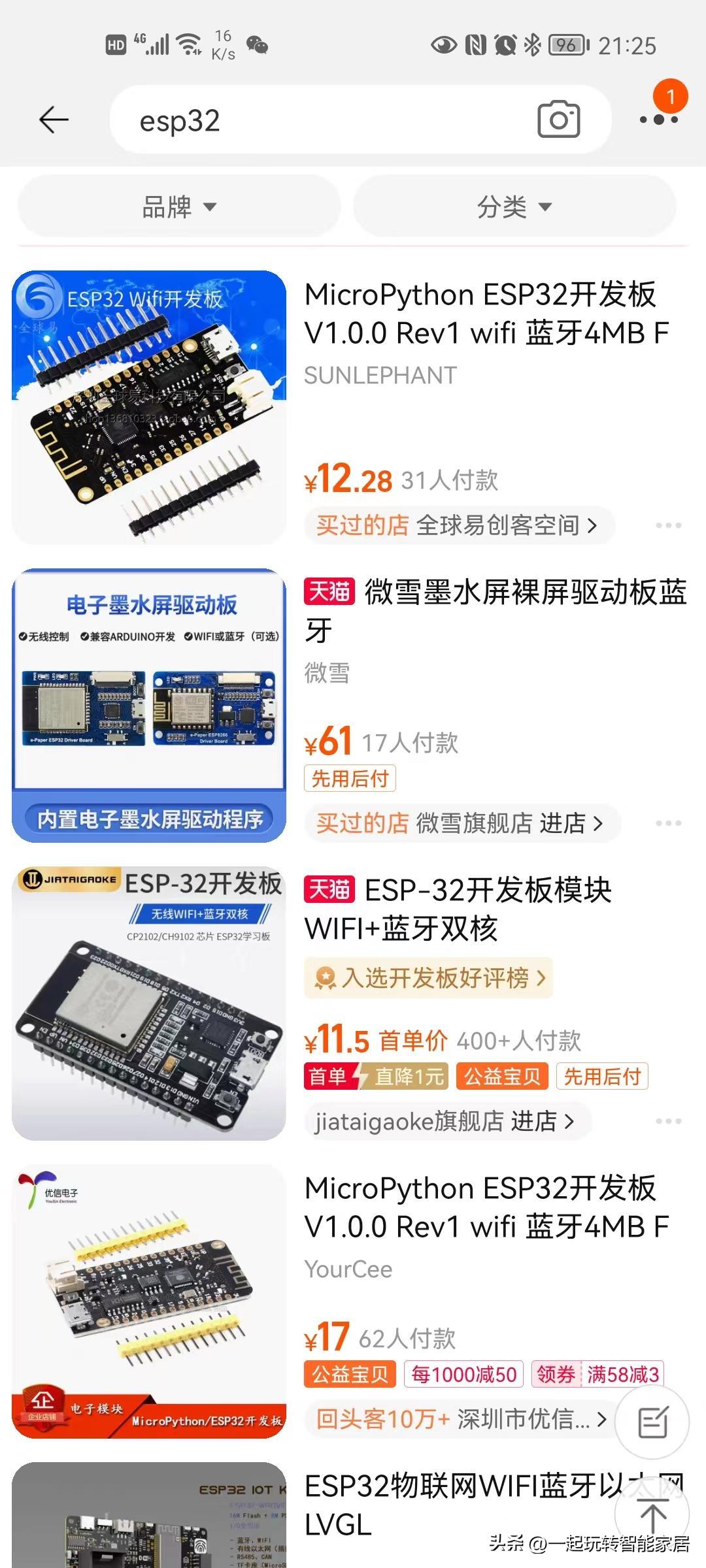Tap the back arrow to exit search results
The image size is (706, 1568).
click(52, 119)
